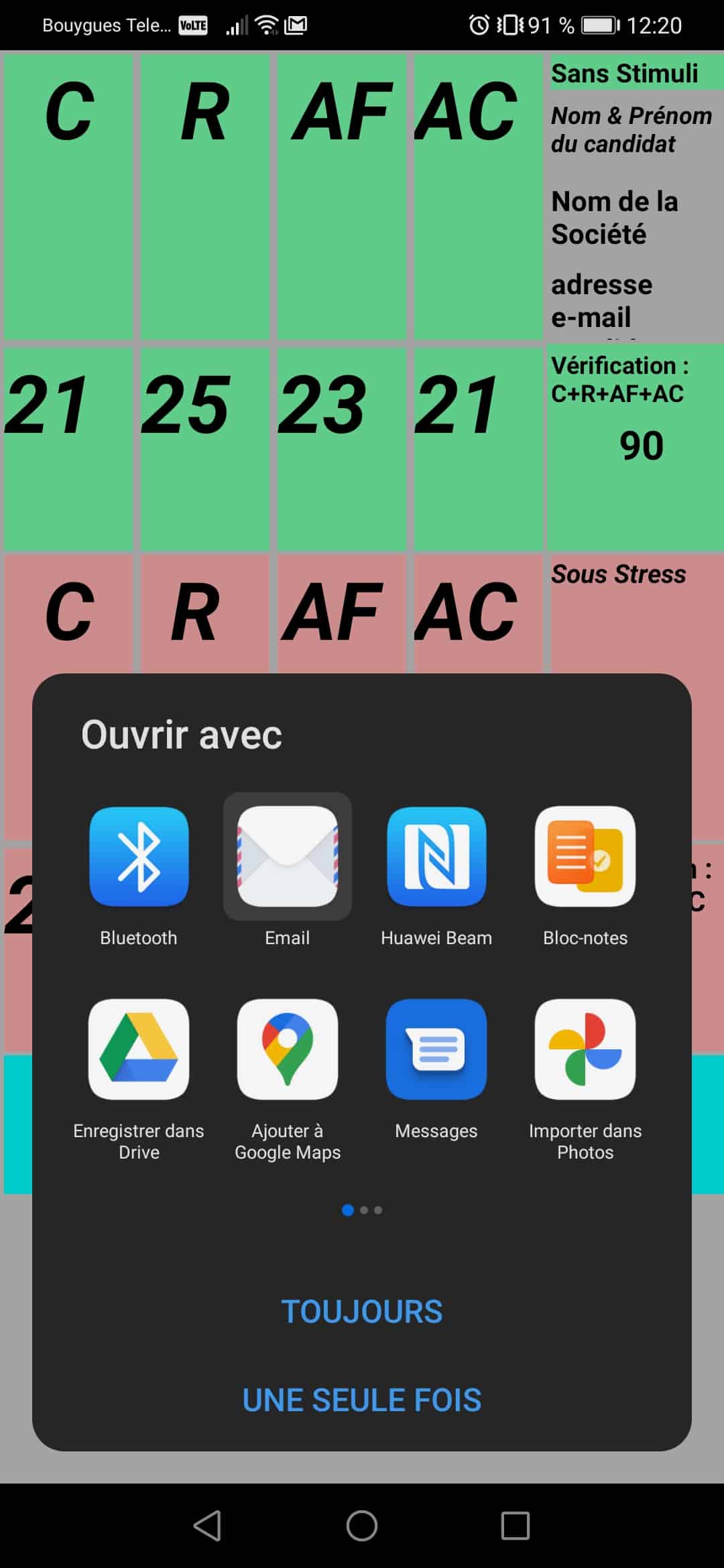Open with Messages app

click(x=436, y=1069)
